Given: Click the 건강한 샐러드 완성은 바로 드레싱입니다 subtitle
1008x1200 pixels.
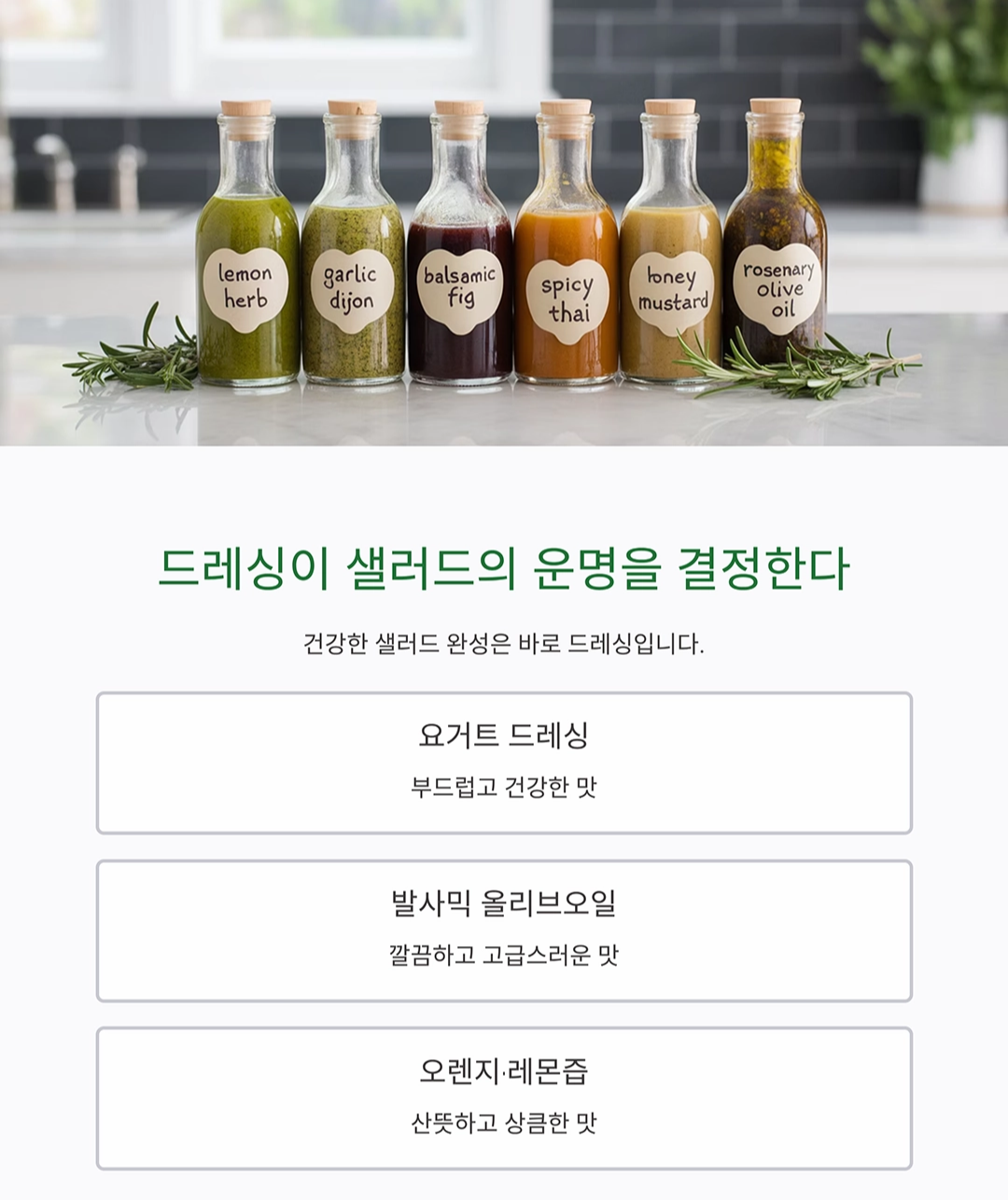Looking at the screenshot, I should click(504, 642).
